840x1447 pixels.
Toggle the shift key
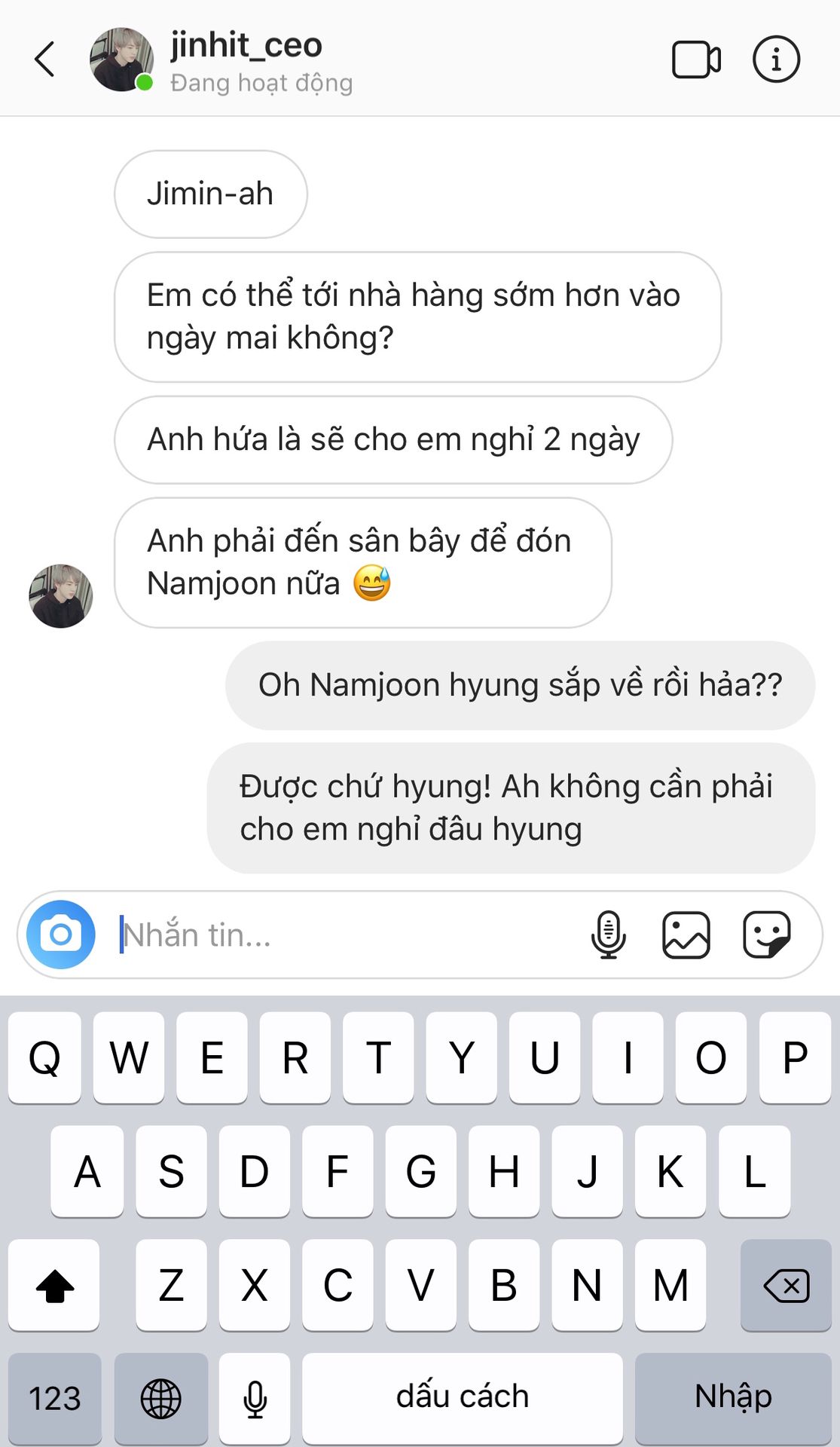point(54,1285)
